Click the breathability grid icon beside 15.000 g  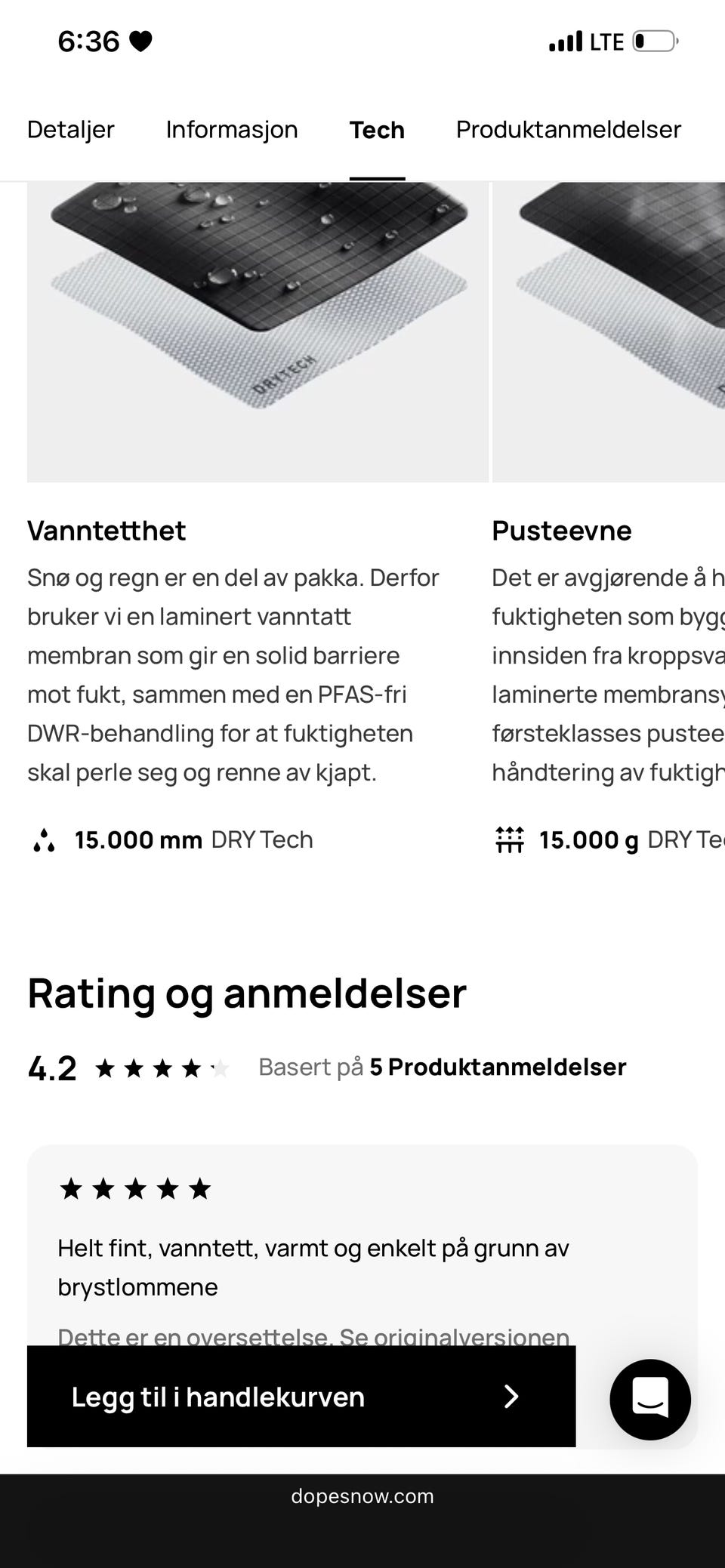[510, 839]
